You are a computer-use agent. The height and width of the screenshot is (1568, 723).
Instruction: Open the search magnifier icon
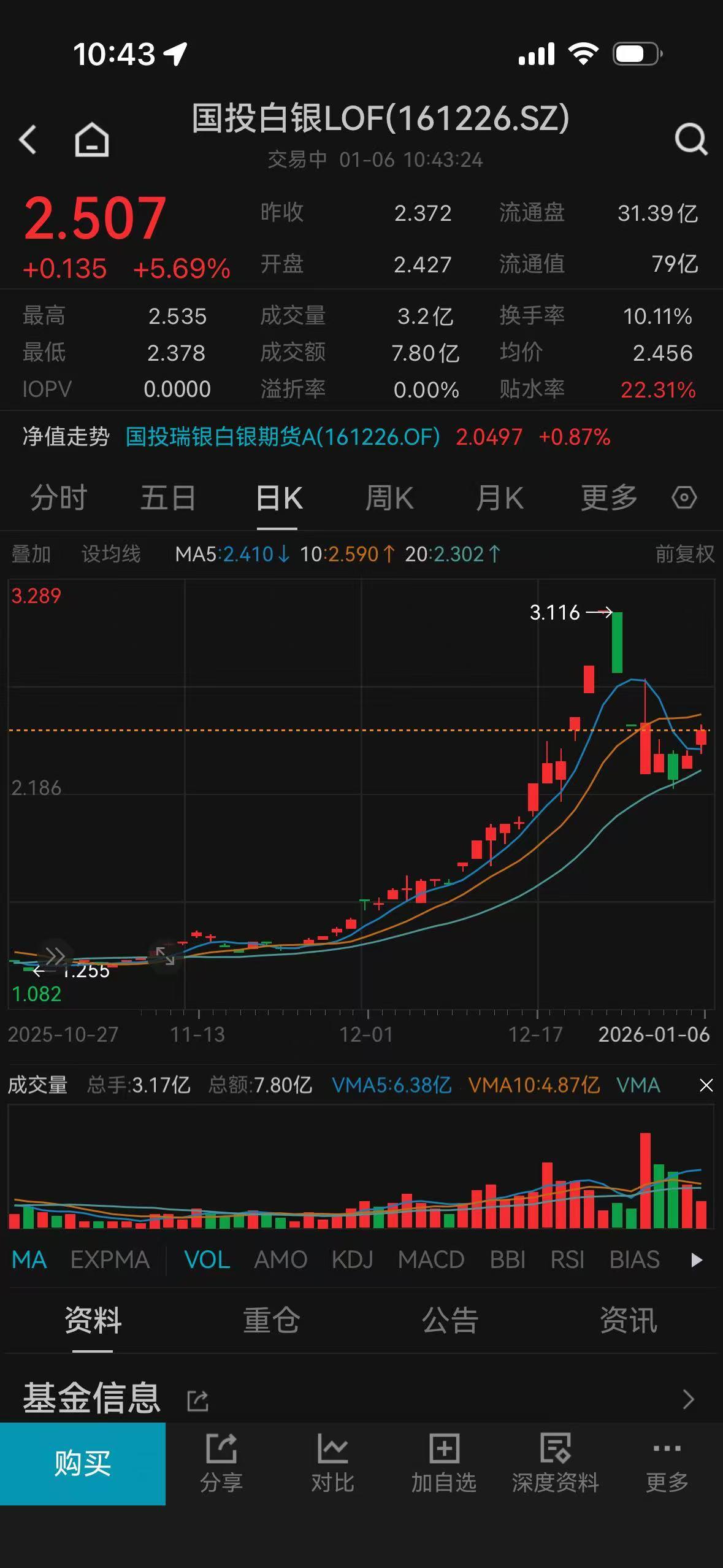[x=691, y=139]
